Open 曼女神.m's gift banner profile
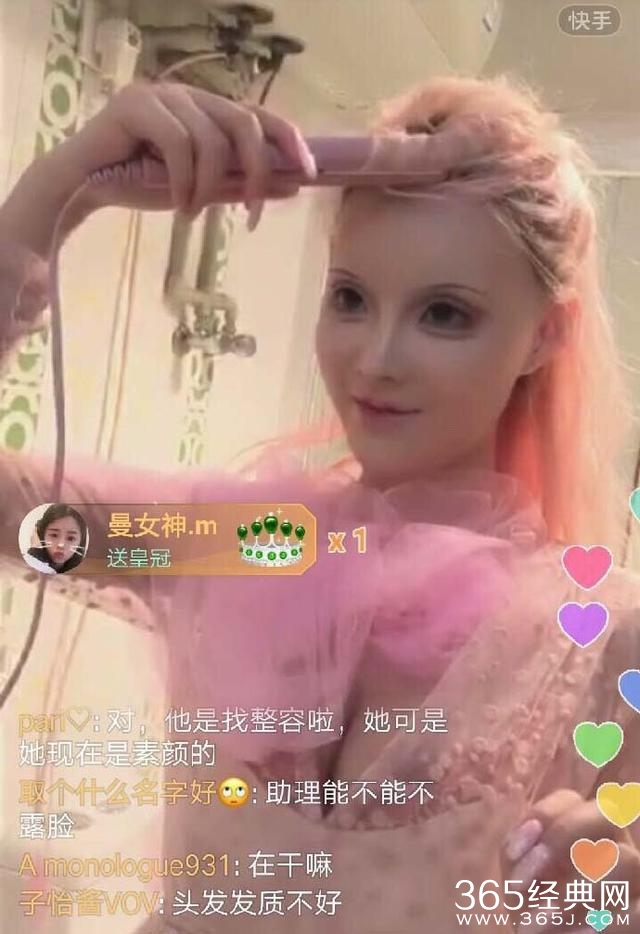Image resolution: width=640 pixels, height=934 pixels. click(x=52, y=540)
